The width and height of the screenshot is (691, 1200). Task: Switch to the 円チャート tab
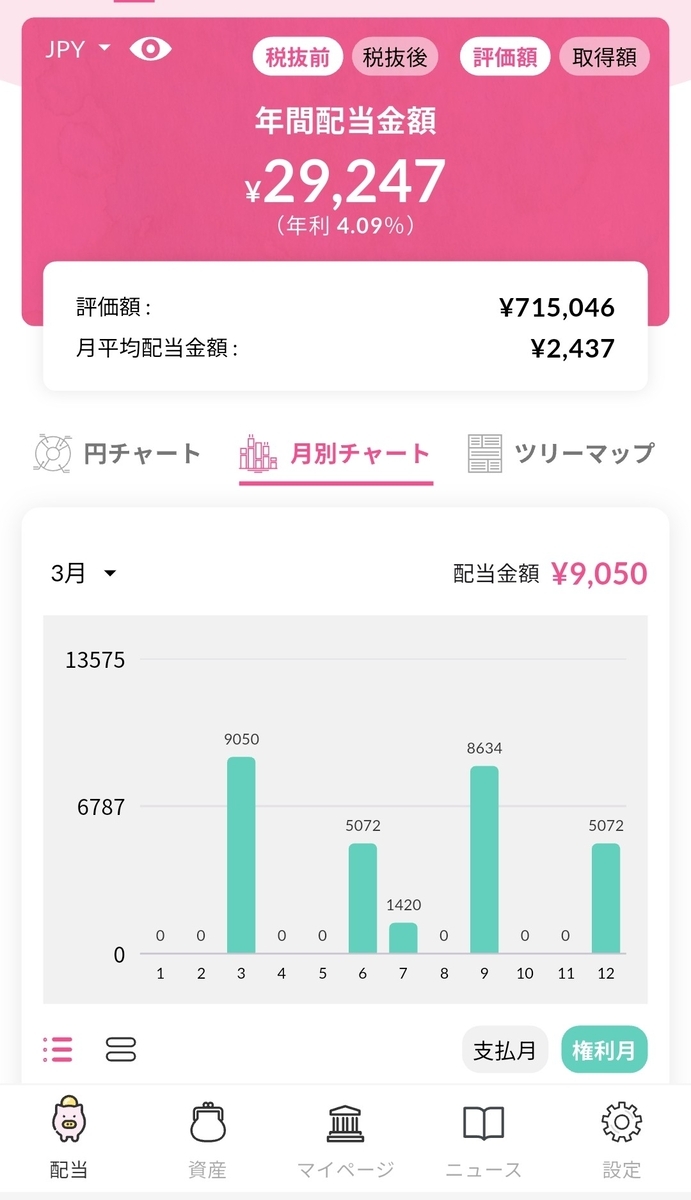(117, 454)
